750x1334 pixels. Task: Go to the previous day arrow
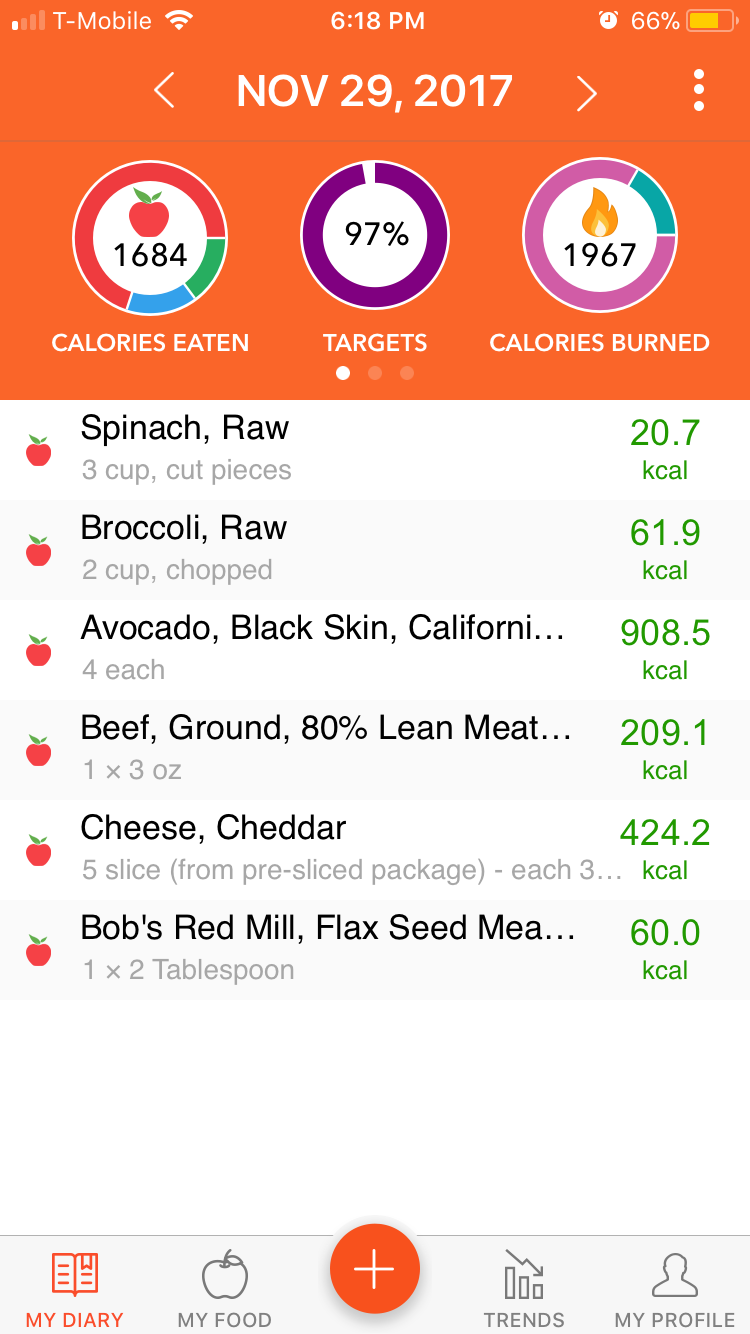pyautogui.click(x=164, y=92)
